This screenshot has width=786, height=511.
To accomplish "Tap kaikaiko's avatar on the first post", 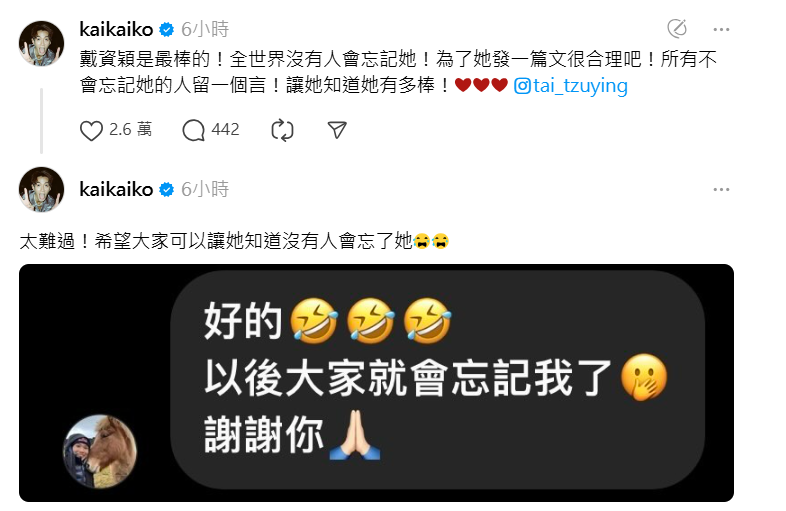I will click(42, 44).
